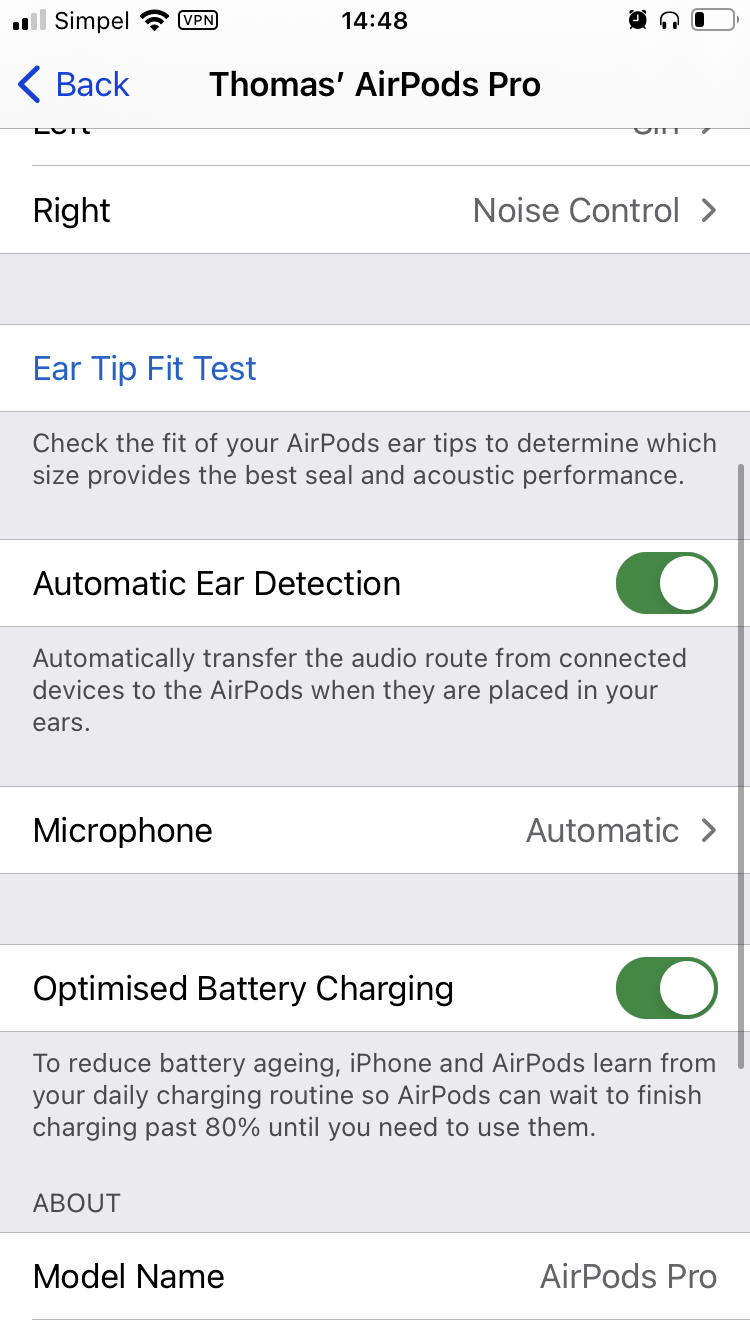Open the Right AirPod Noise Control setting
Image resolution: width=750 pixels, height=1334 pixels.
click(375, 210)
